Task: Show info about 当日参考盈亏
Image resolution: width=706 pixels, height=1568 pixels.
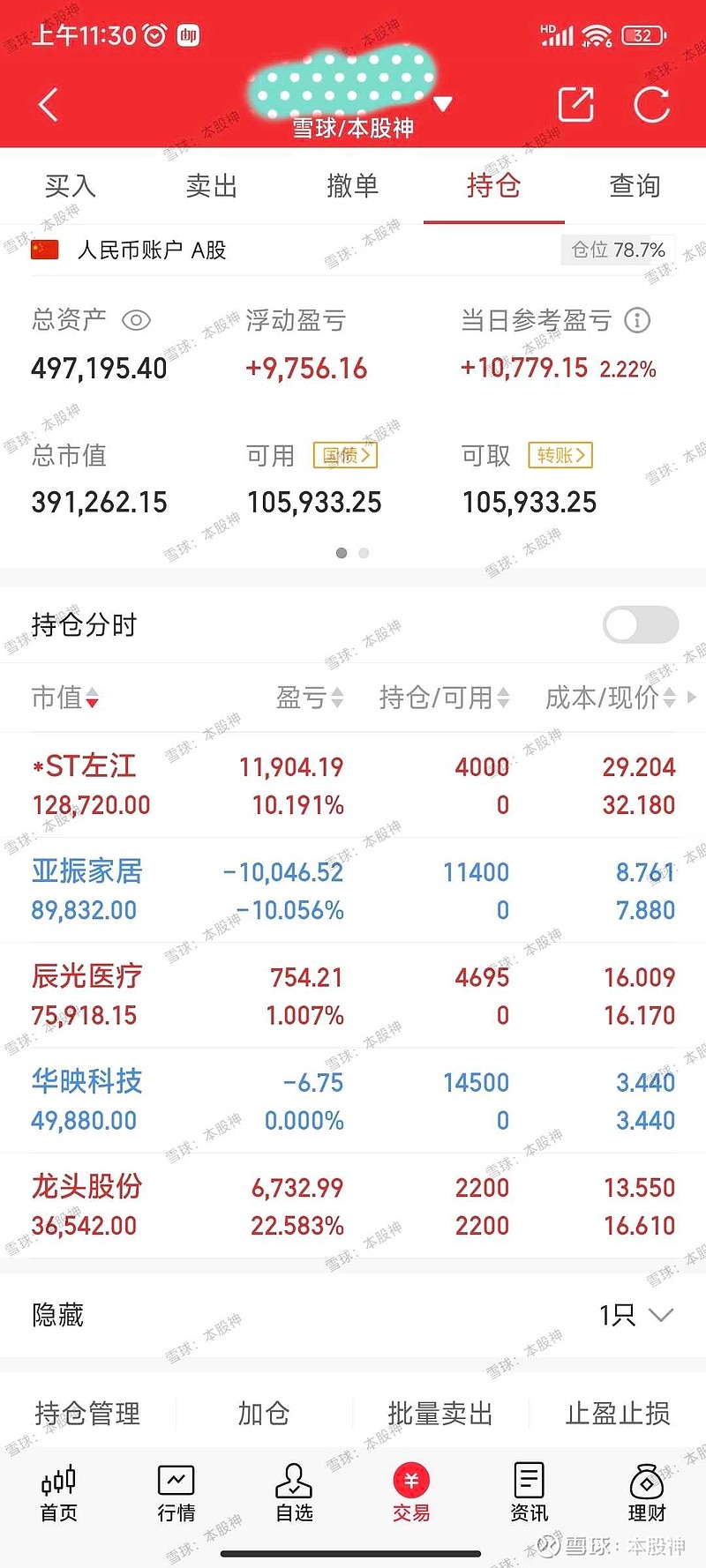Action: (637, 320)
